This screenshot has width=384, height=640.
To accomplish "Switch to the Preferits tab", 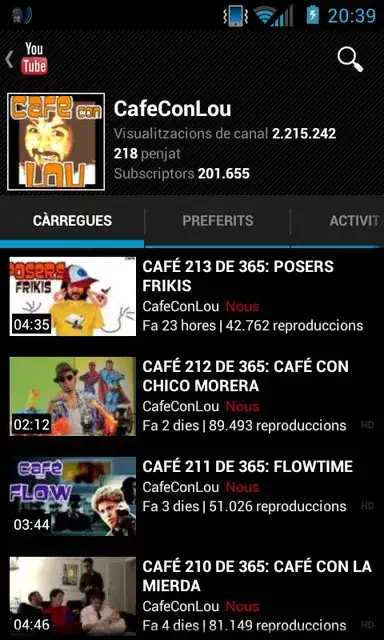I will pyautogui.click(x=218, y=221).
